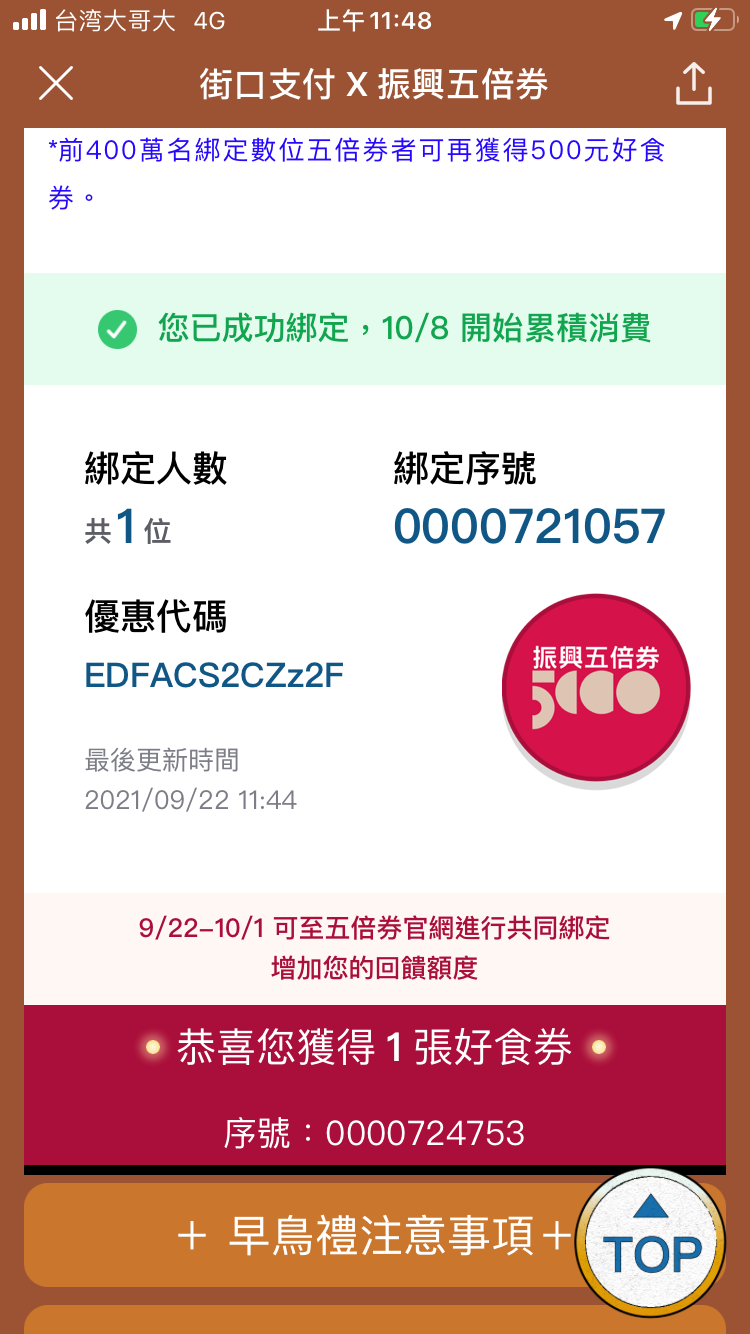Share this page

(693, 84)
